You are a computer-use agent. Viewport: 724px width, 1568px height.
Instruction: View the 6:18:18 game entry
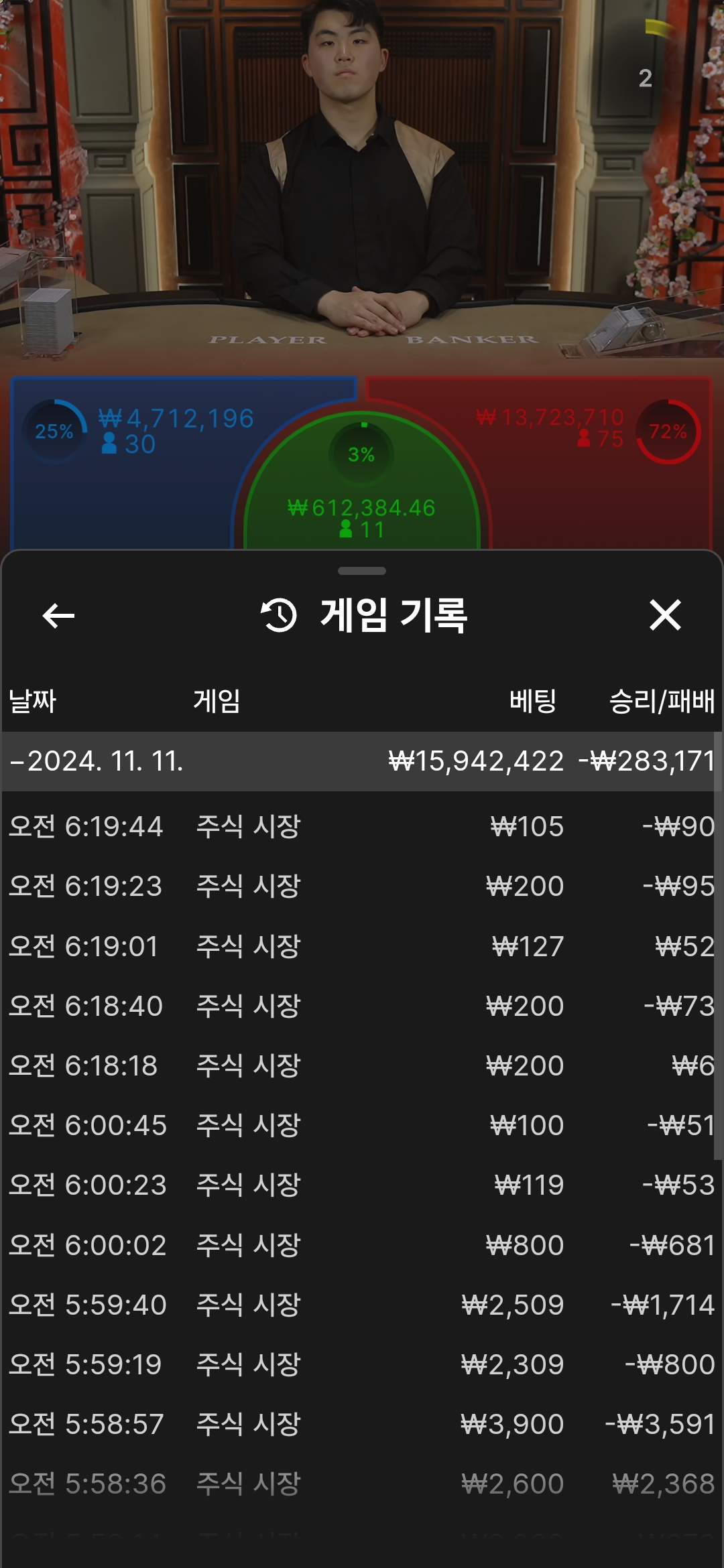click(362, 1065)
